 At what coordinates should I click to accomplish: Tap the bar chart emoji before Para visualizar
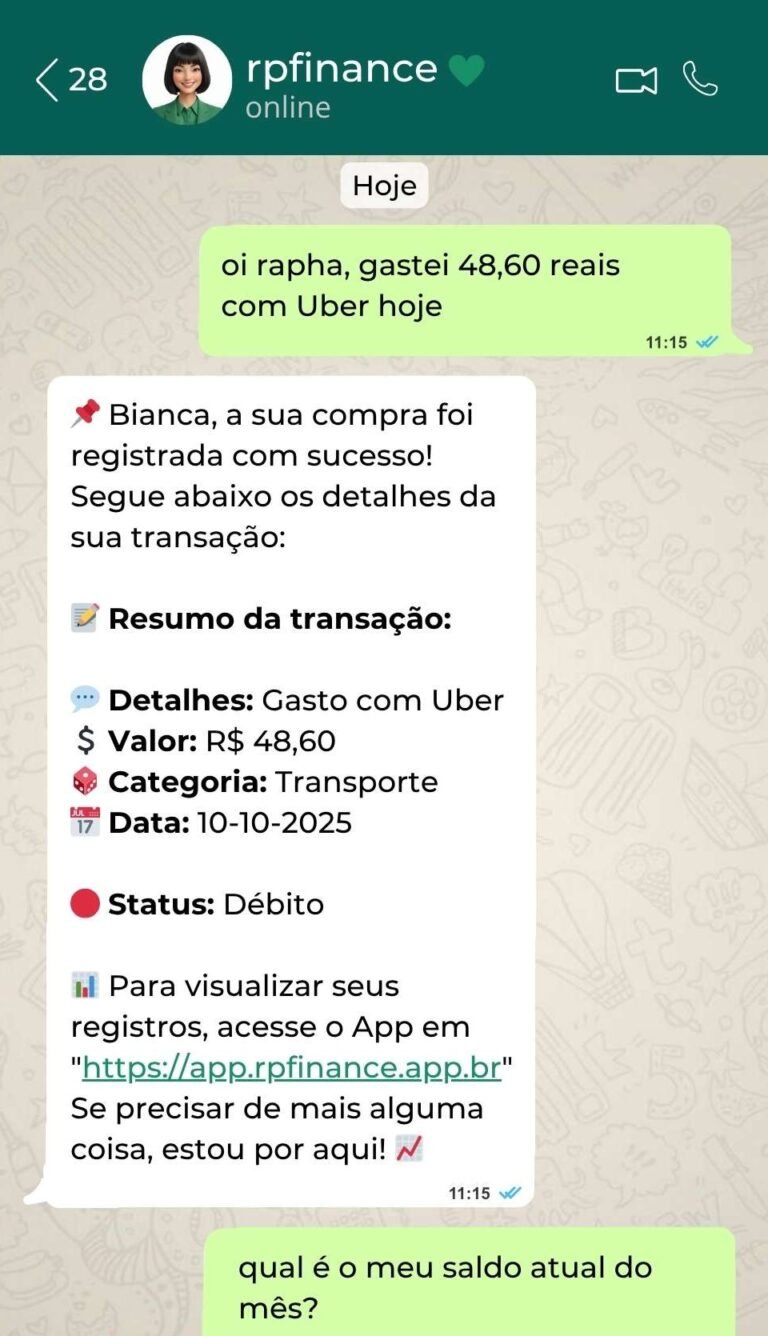click(x=84, y=984)
